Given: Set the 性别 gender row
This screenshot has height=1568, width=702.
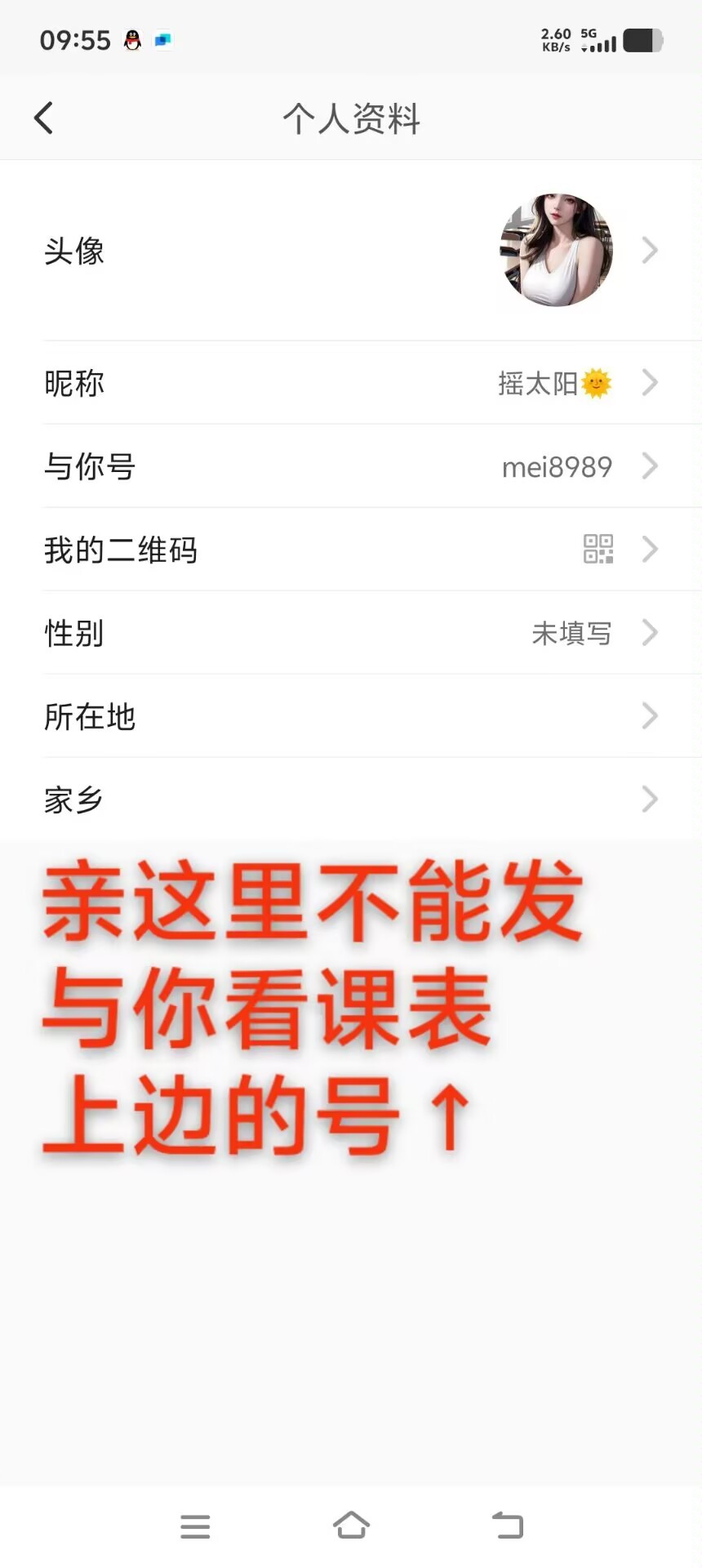Looking at the screenshot, I should click(x=351, y=633).
